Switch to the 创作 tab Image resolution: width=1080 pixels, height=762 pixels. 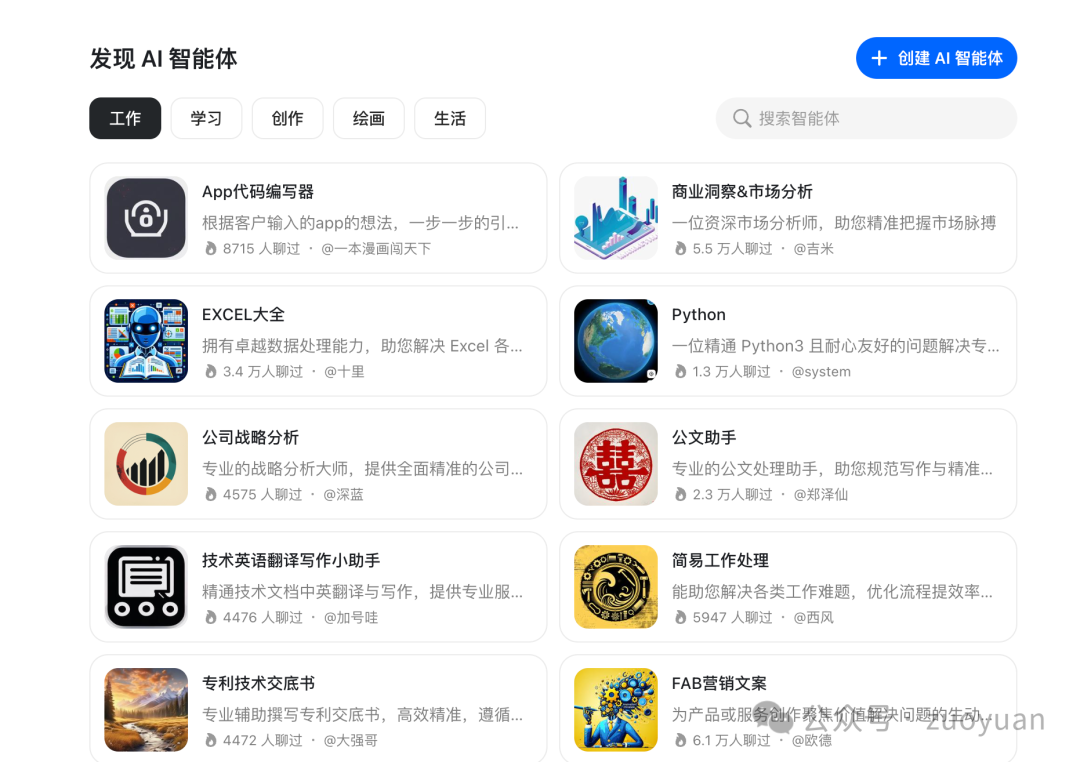[x=287, y=118]
